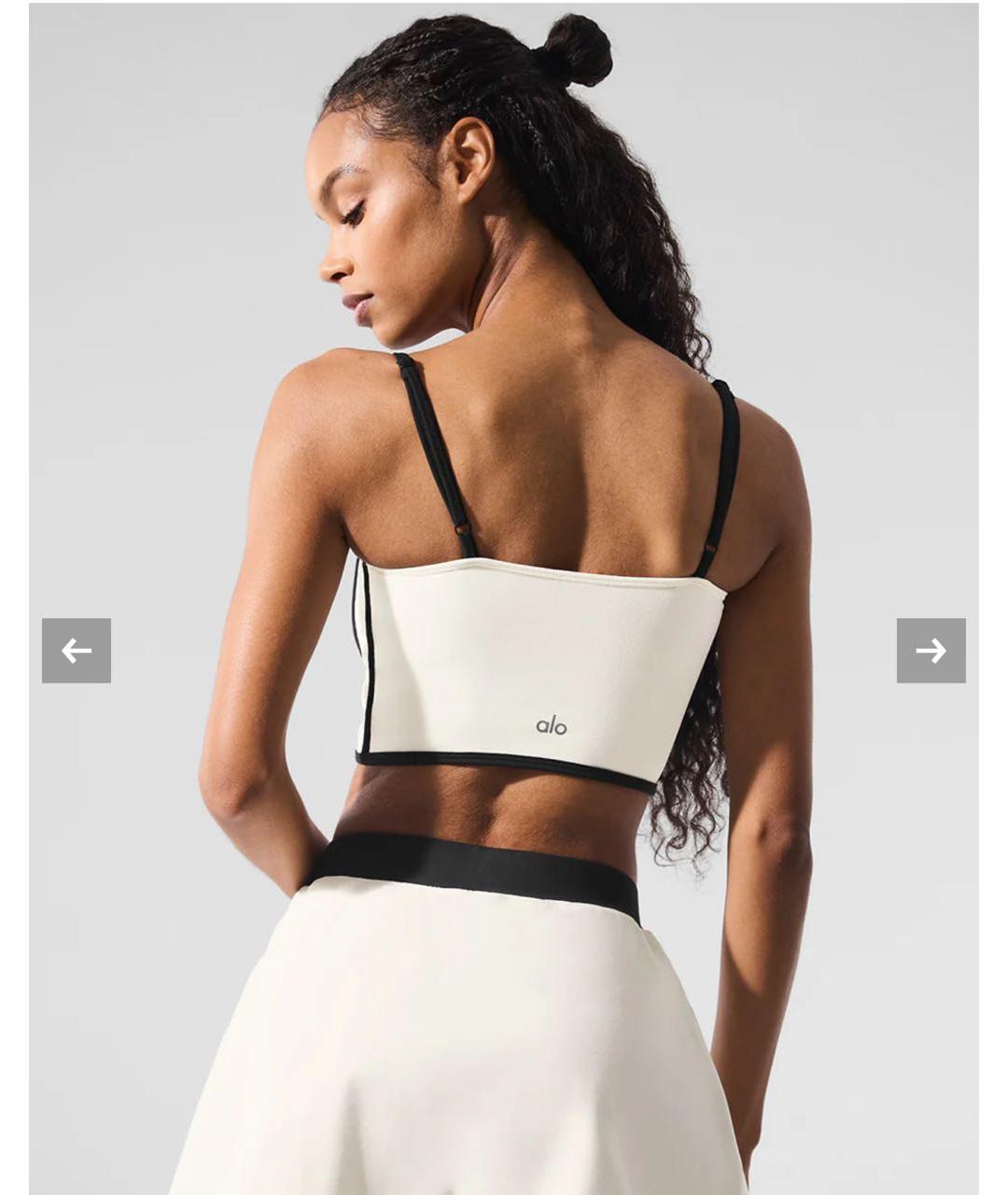Screen dimensions: 1008x1195
Task: Go to the previous product image
Action: (77, 651)
